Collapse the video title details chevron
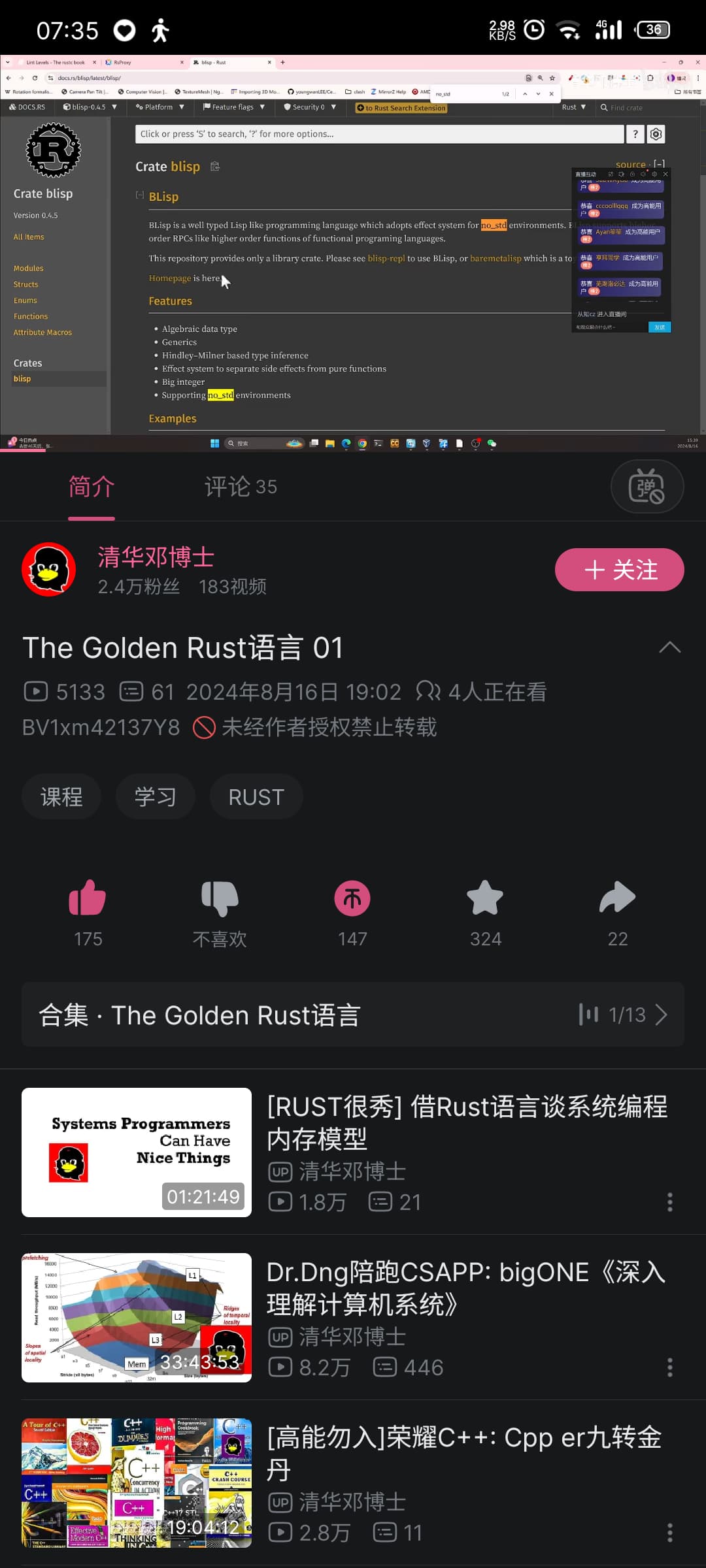 click(x=669, y=647)
